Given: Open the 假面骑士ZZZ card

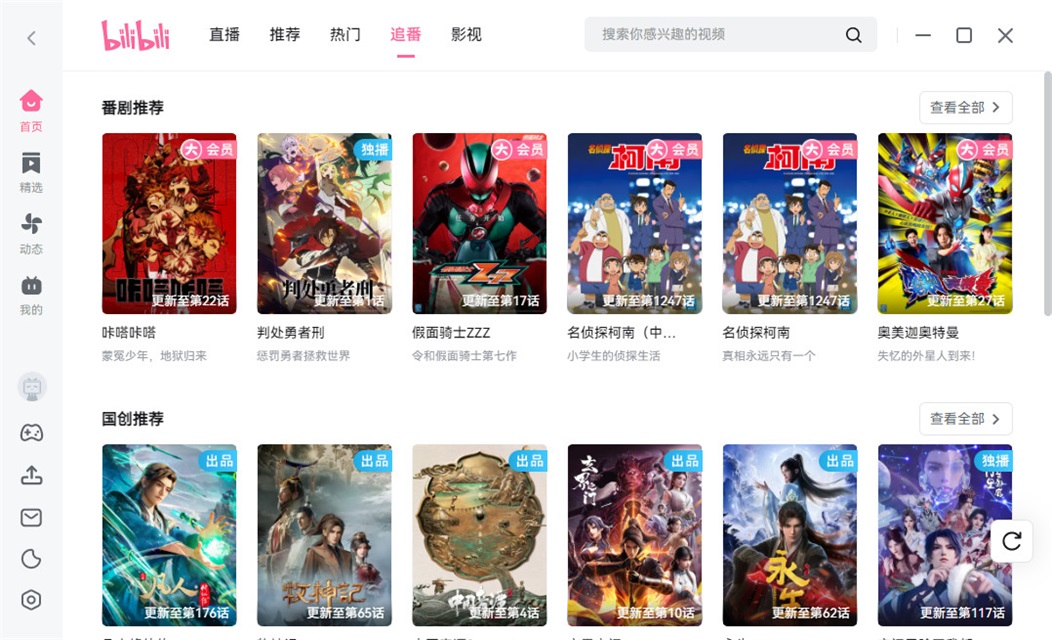Looking at the screenshot, I should [479, 224].
